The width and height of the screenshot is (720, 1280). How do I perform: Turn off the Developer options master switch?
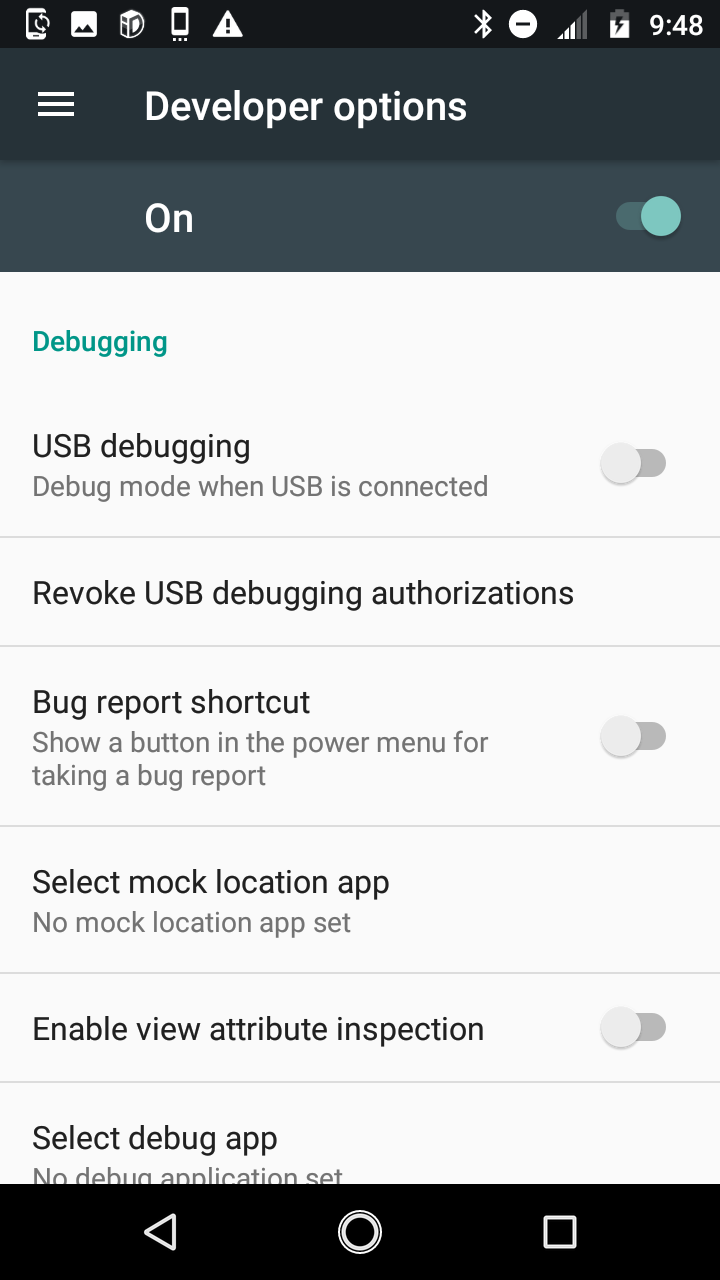(648, 217)
